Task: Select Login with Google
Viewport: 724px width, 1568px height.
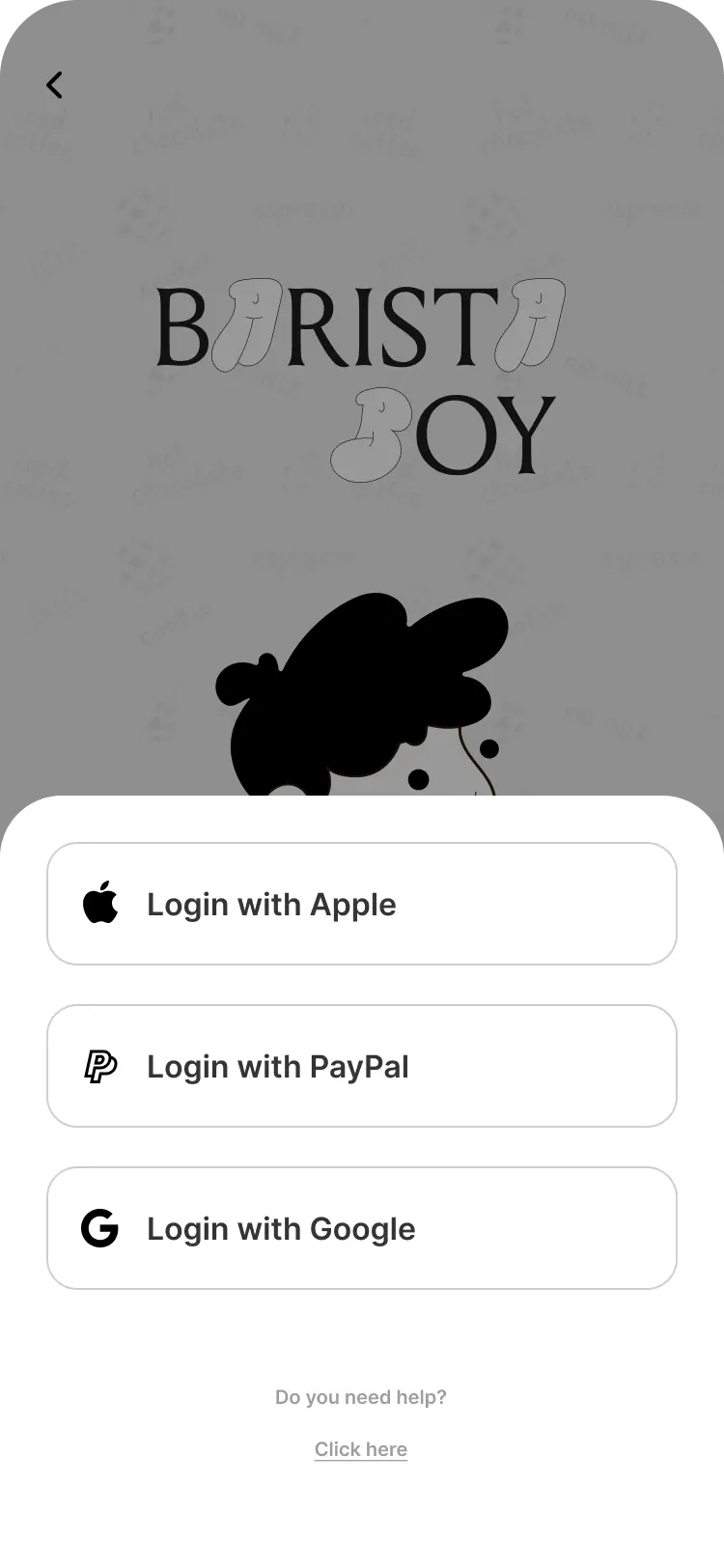Action: [362, 1228]
